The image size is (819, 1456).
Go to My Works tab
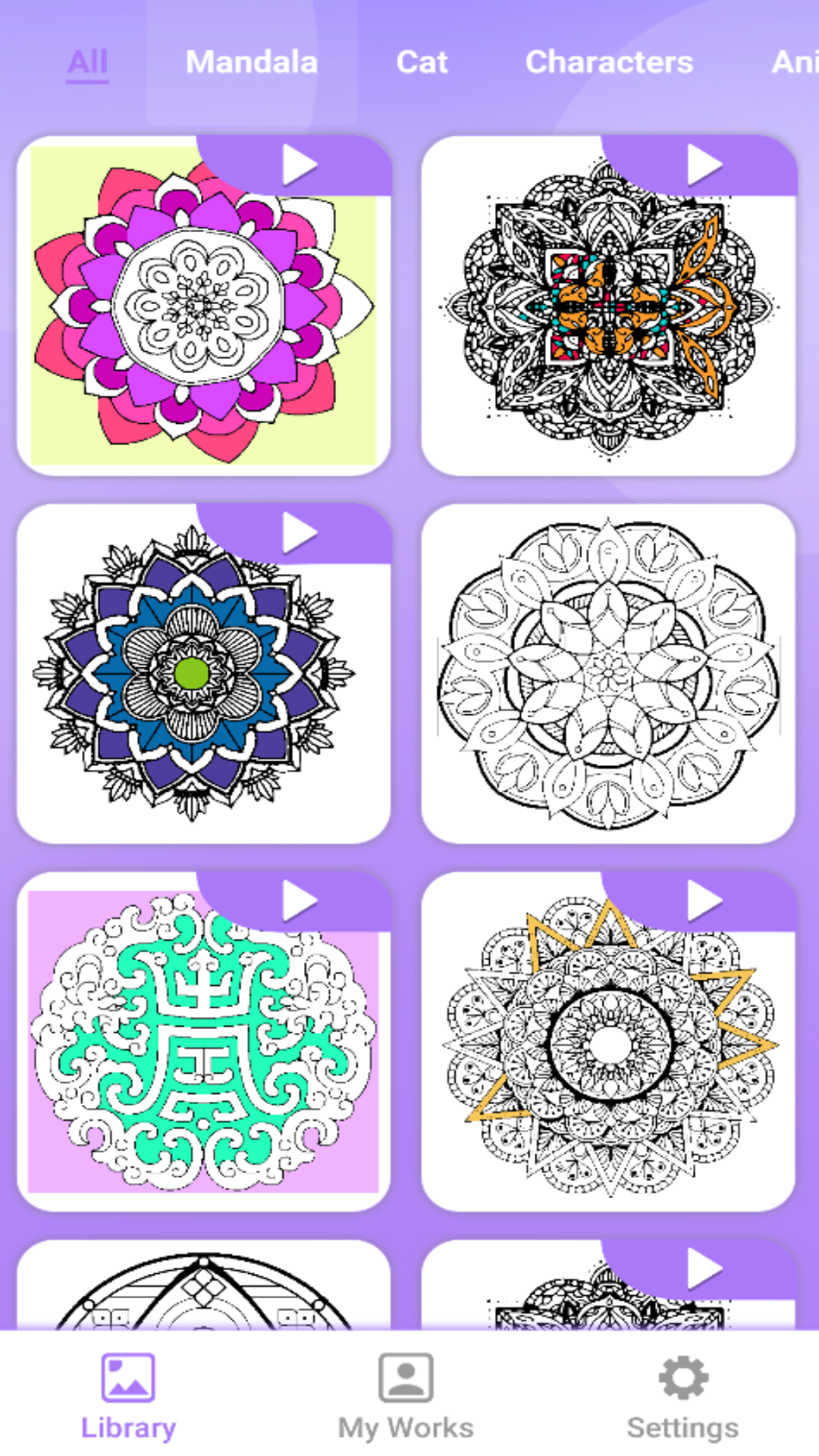coord(406,1397)
